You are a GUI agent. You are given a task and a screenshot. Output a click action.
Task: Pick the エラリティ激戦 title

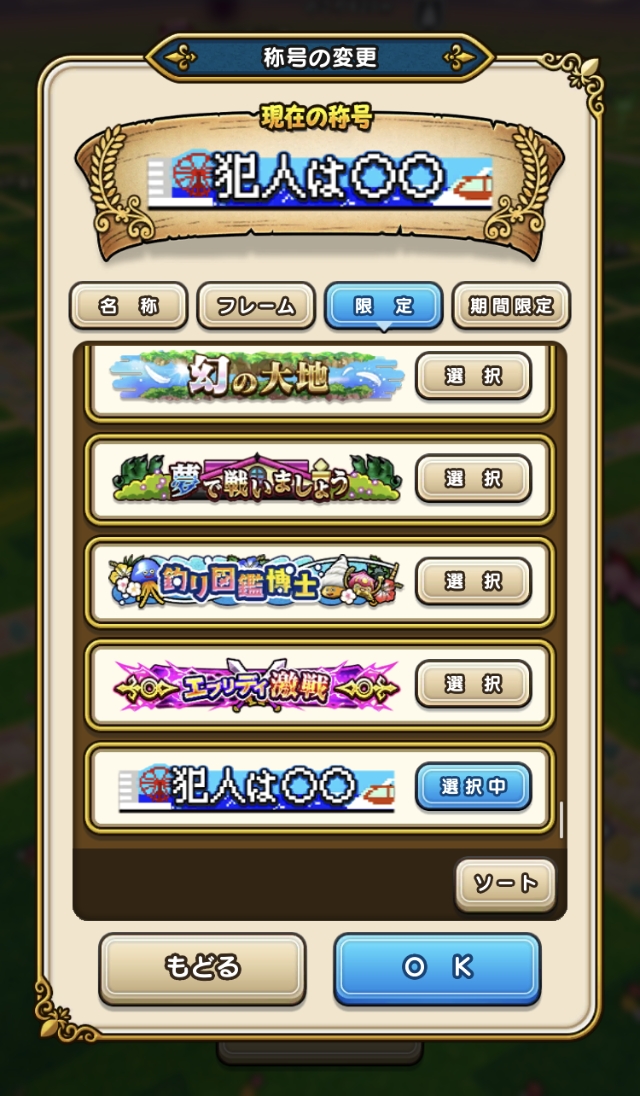click(x=474, y=684)
